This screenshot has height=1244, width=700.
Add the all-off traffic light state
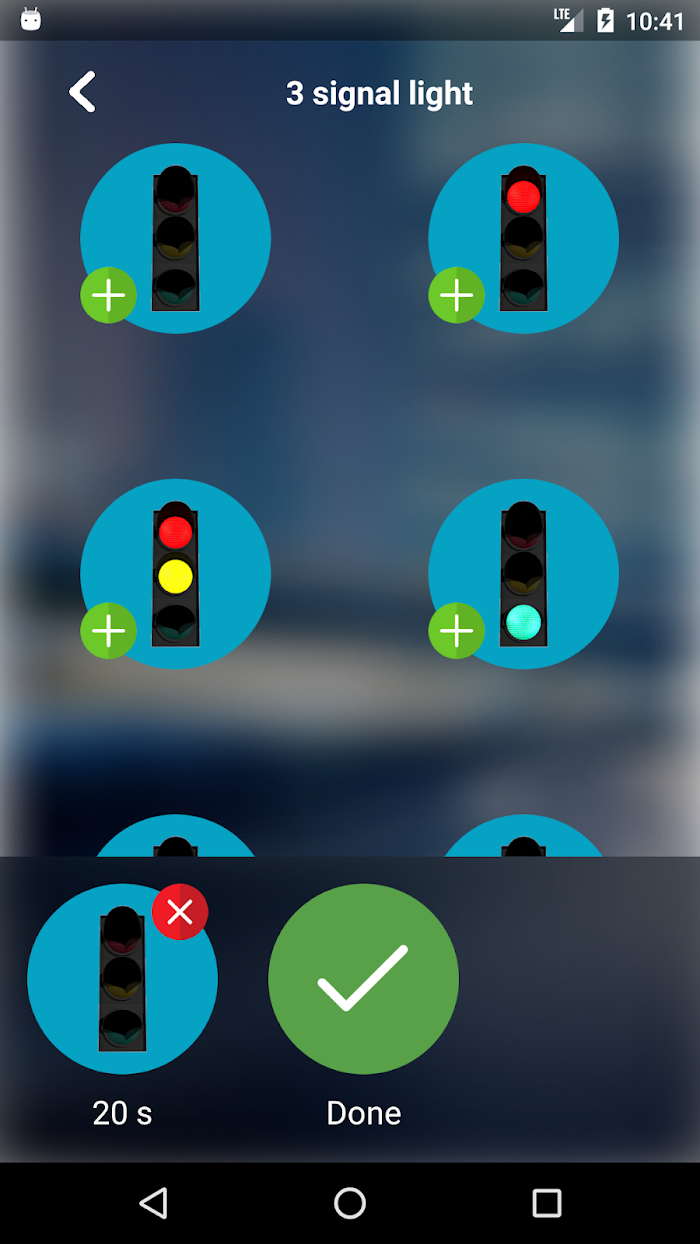click(108, 295)
